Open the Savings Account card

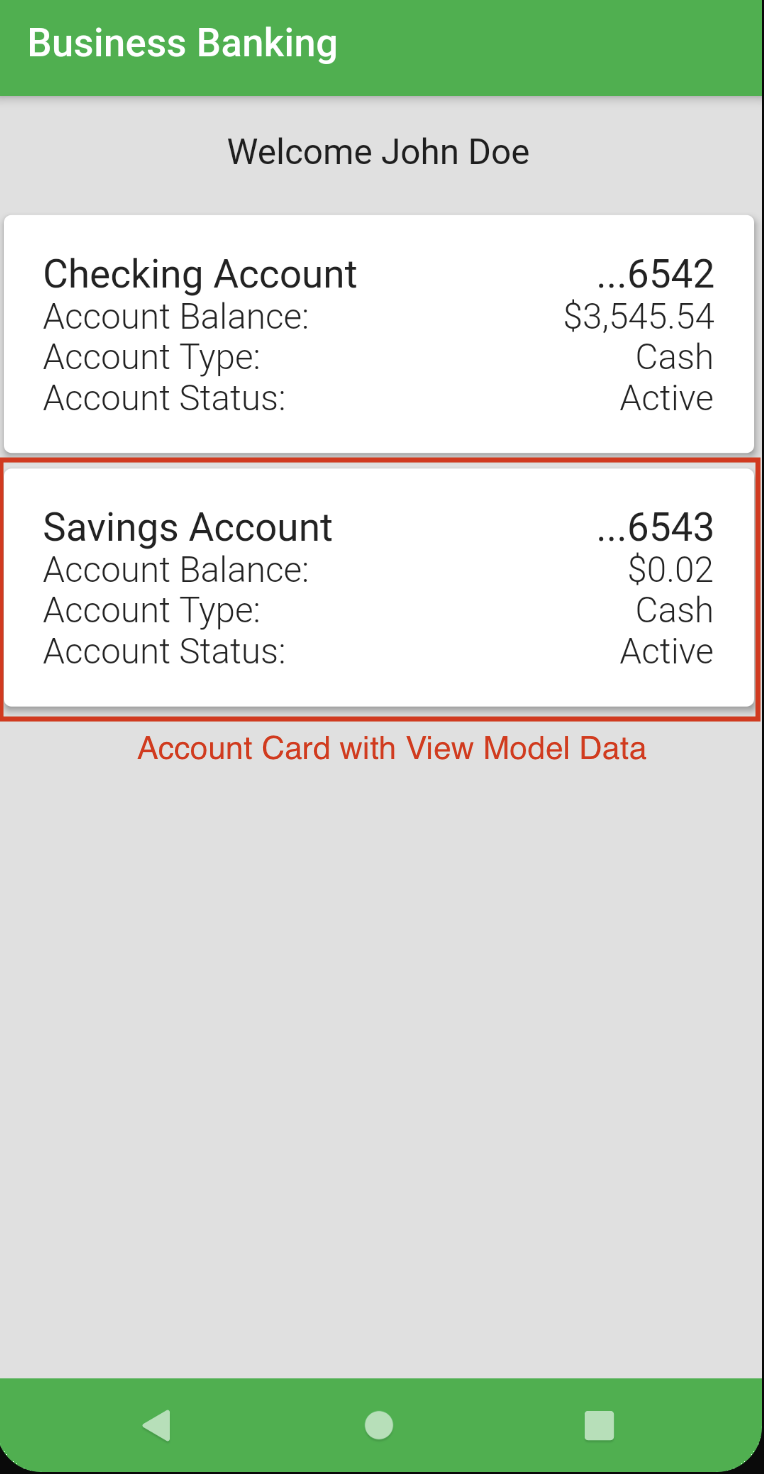click(378, 588)
